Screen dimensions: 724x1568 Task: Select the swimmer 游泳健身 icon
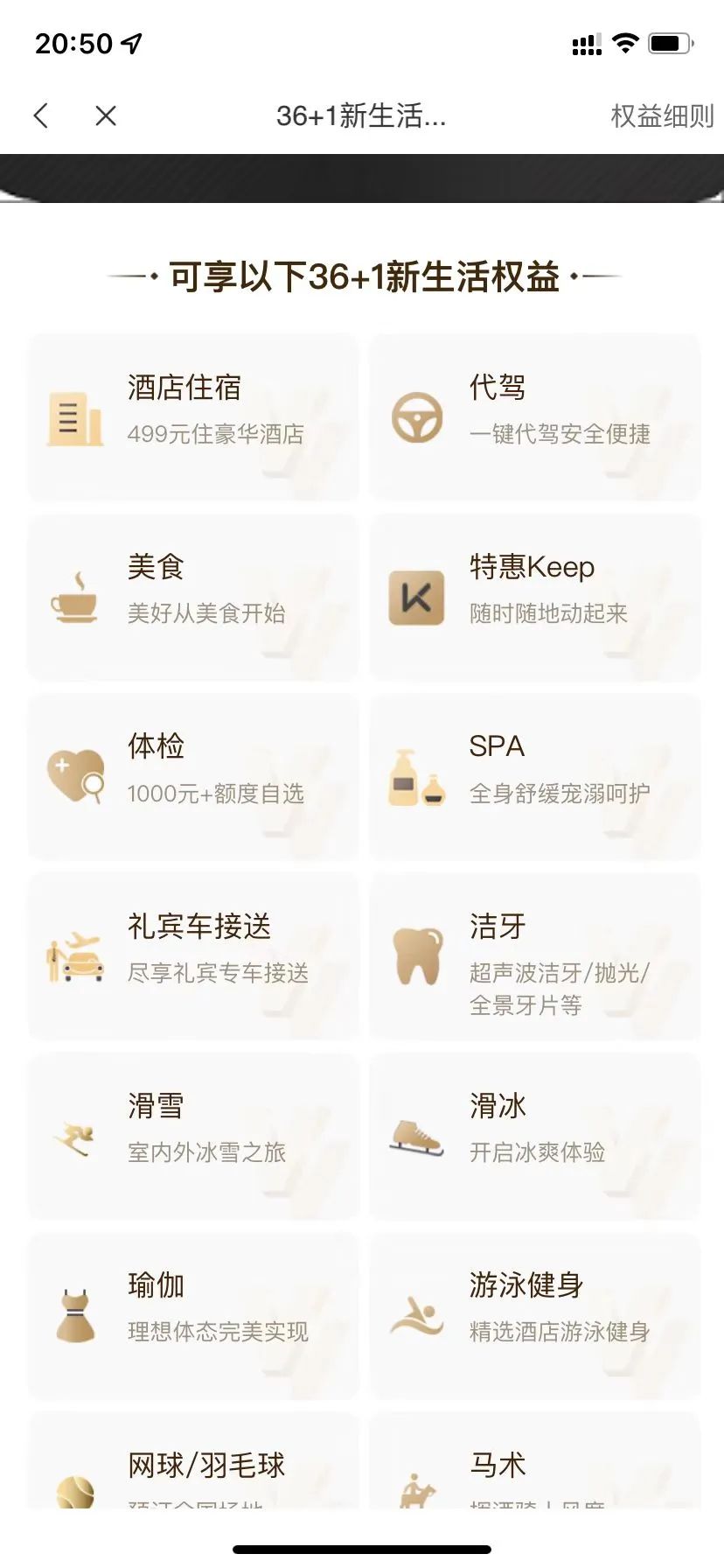click(417, 1315)
